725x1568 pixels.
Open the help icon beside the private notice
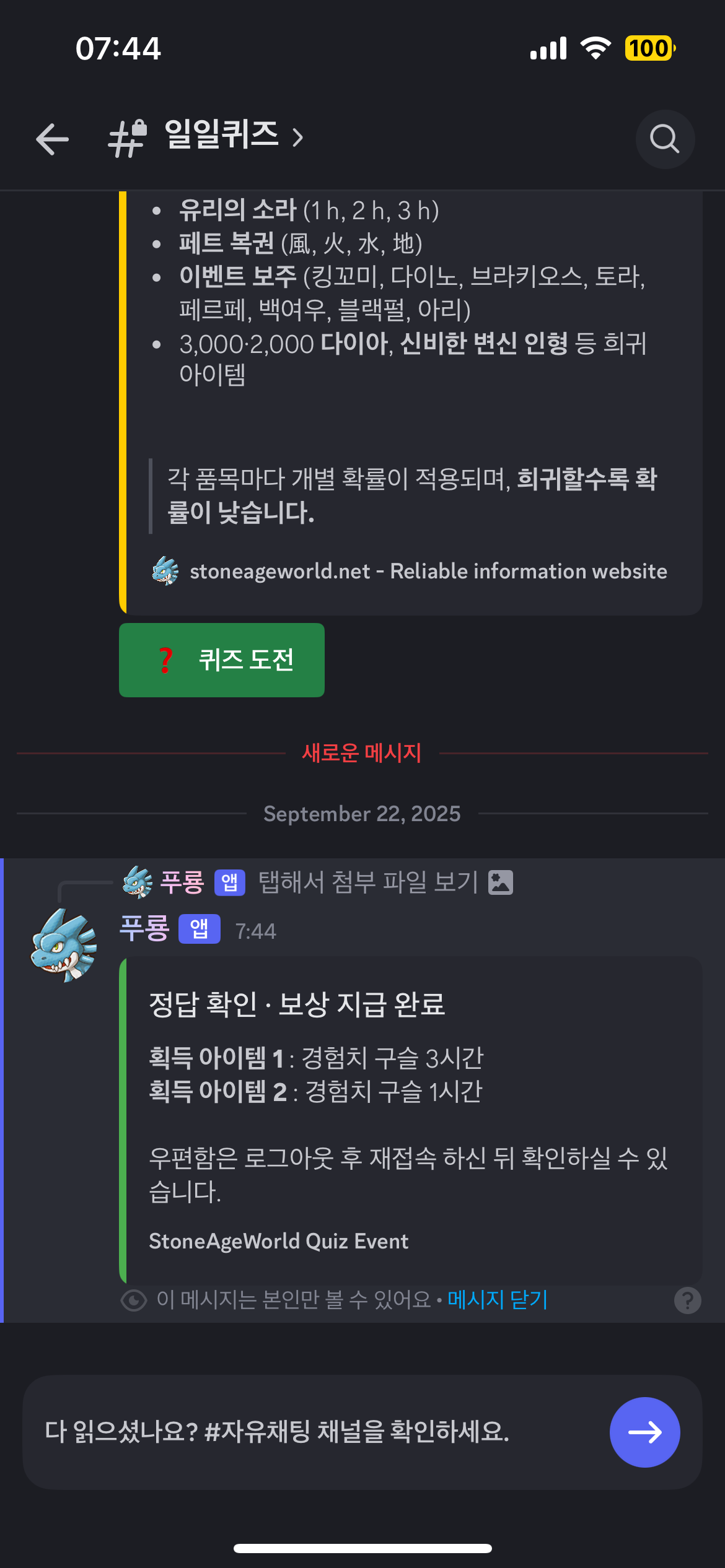pos(687,1300)
